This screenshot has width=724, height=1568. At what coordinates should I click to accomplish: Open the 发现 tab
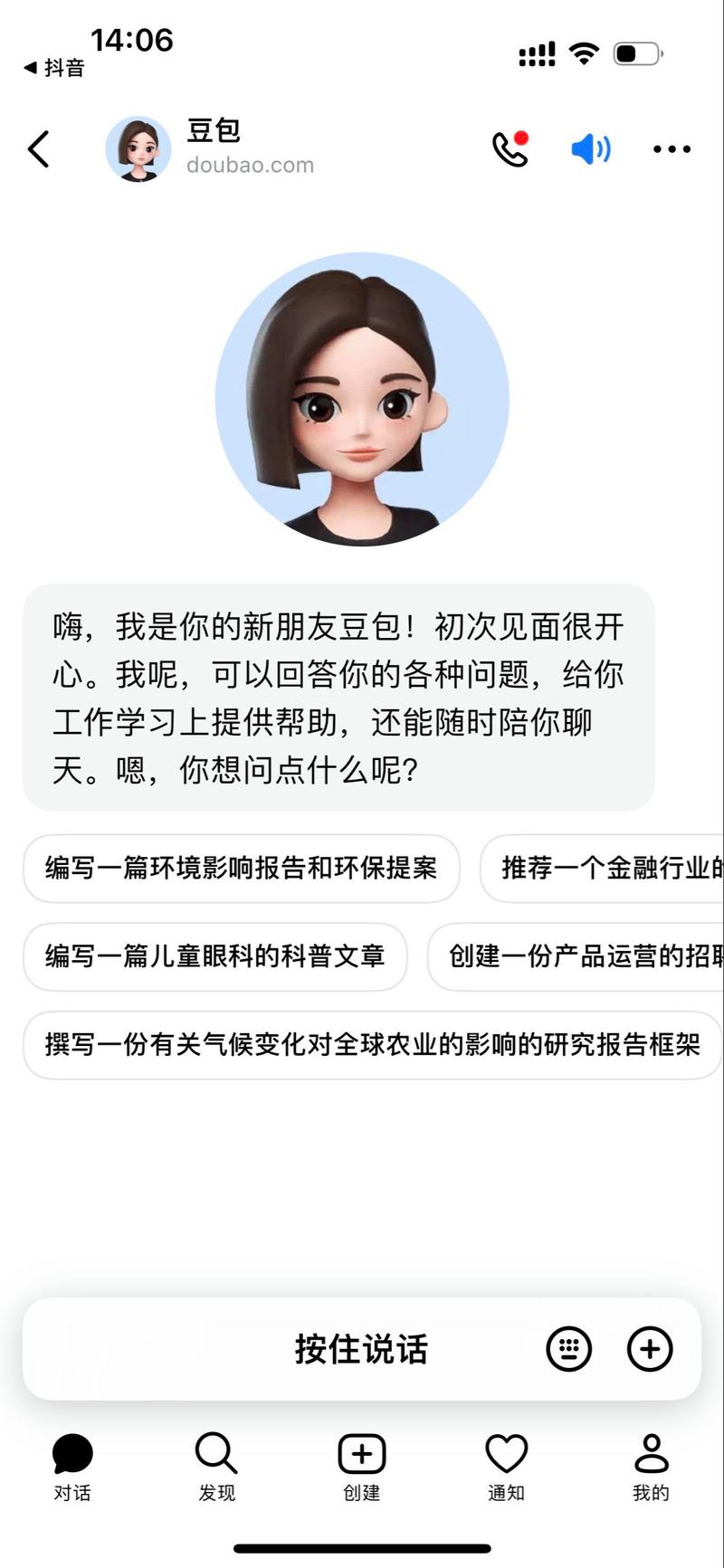point(216,1468)
